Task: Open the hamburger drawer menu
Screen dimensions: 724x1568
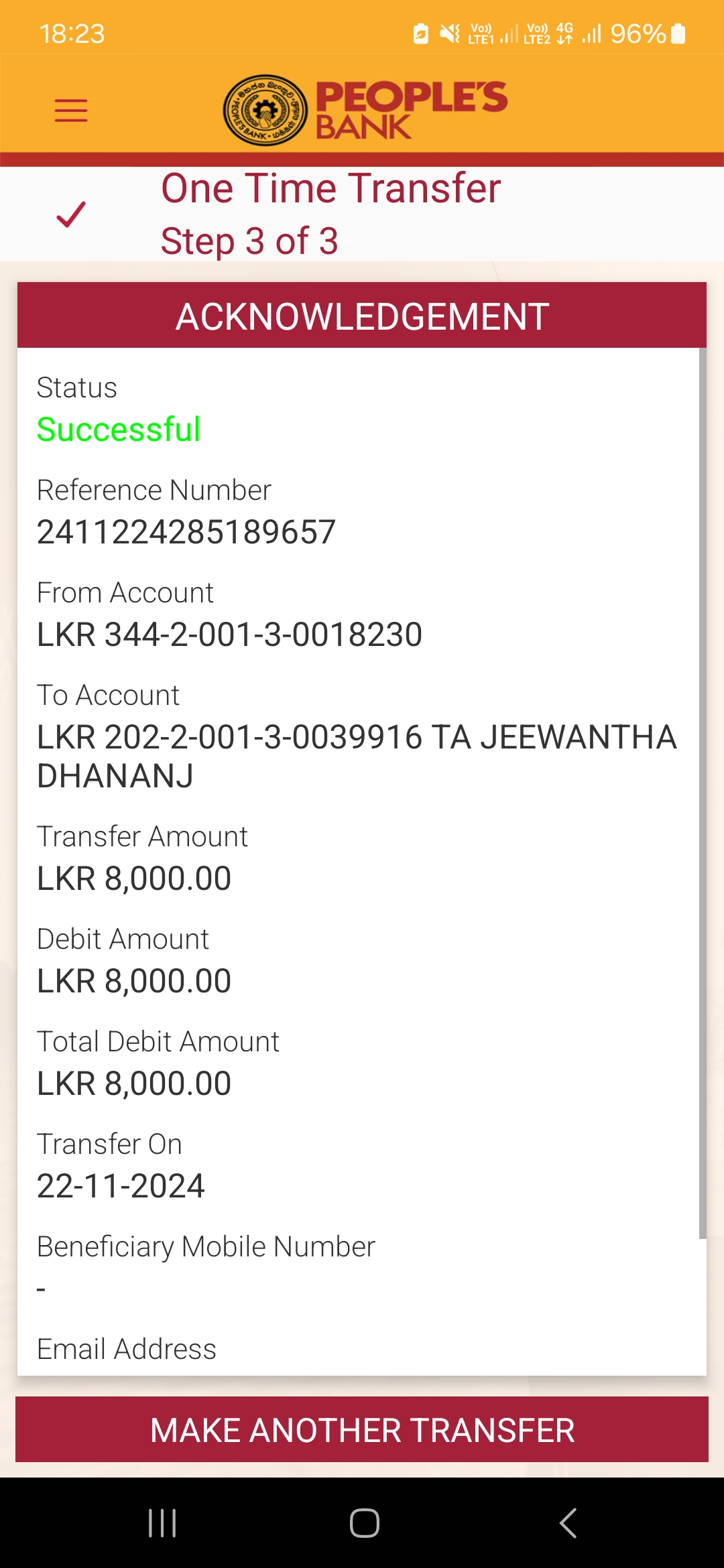Action: (x=71, y=111)
